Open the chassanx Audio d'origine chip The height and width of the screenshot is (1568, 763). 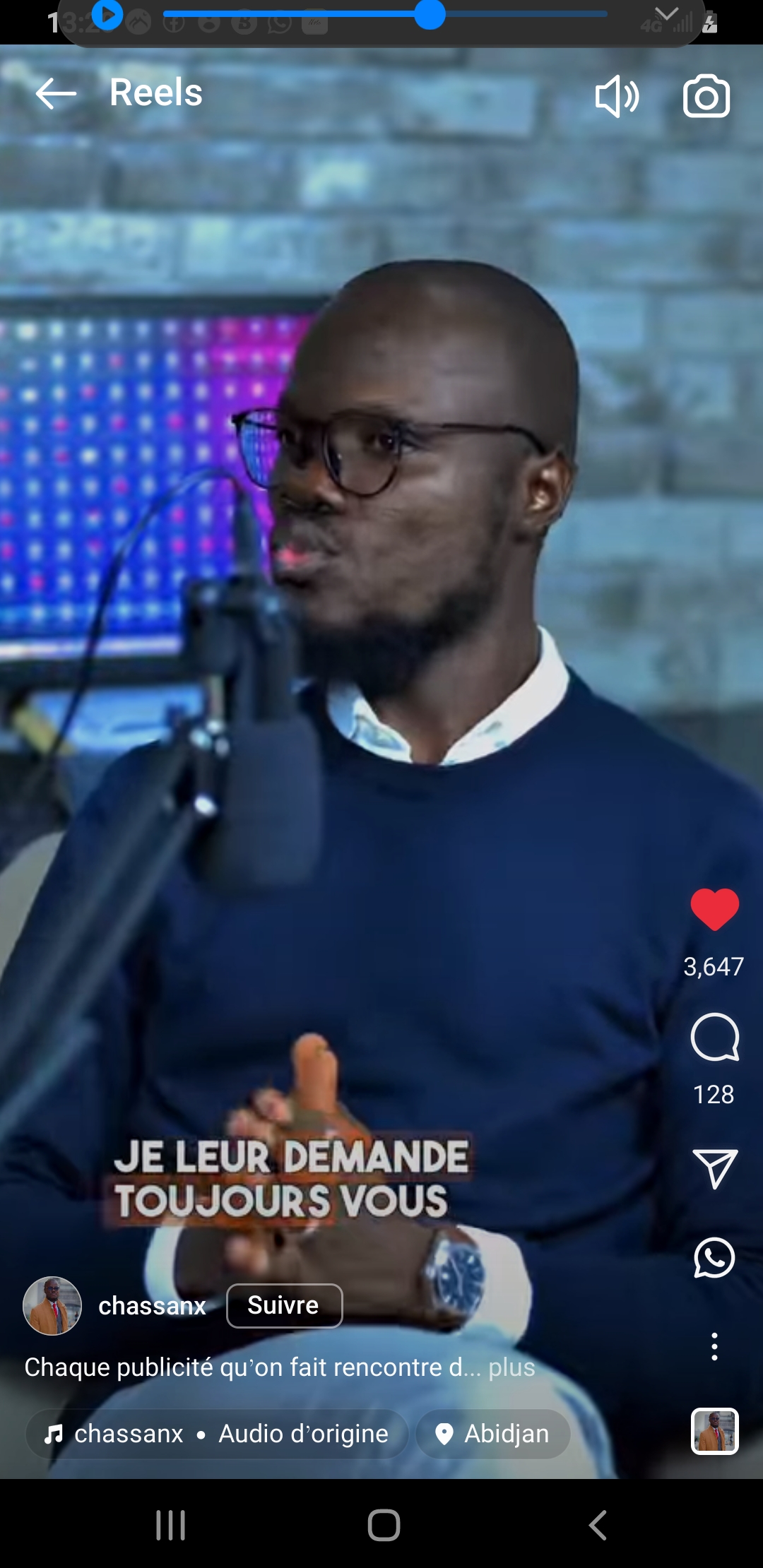tap(218, 1434)
